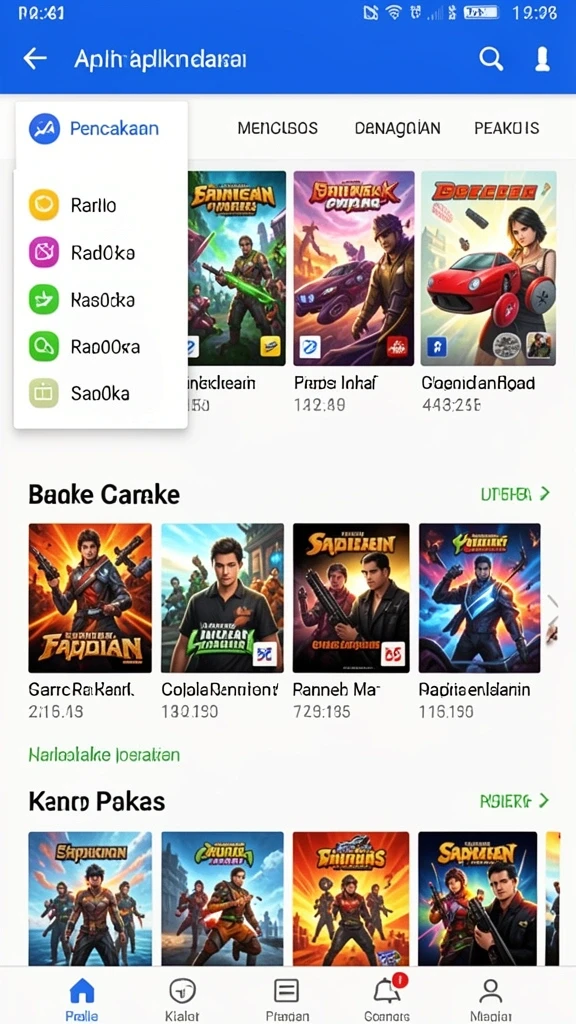Open search from the top bar

(491, 59)
